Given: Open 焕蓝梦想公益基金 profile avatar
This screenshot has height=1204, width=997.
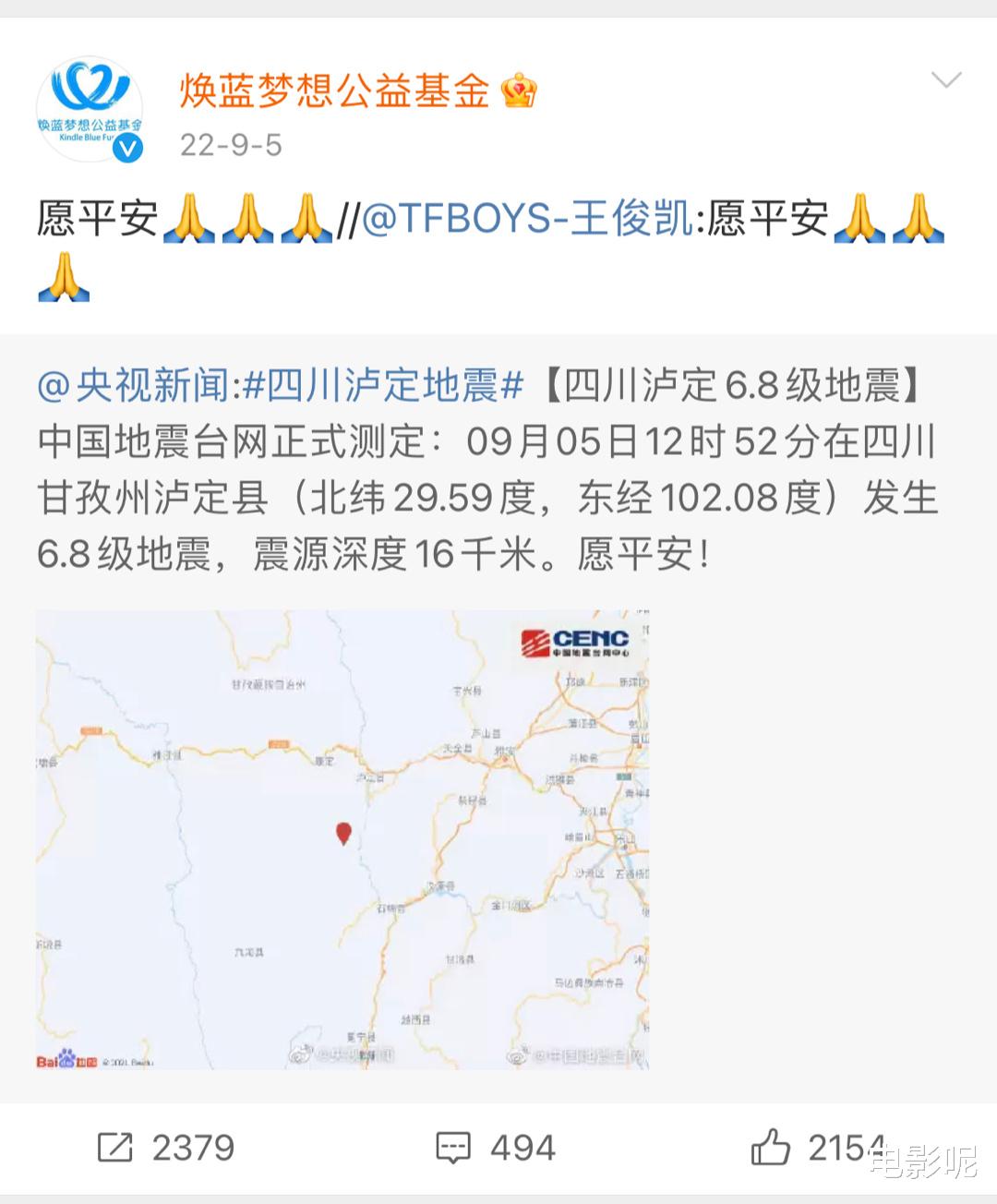Looking at the screenshot, I should coord(90,110).
